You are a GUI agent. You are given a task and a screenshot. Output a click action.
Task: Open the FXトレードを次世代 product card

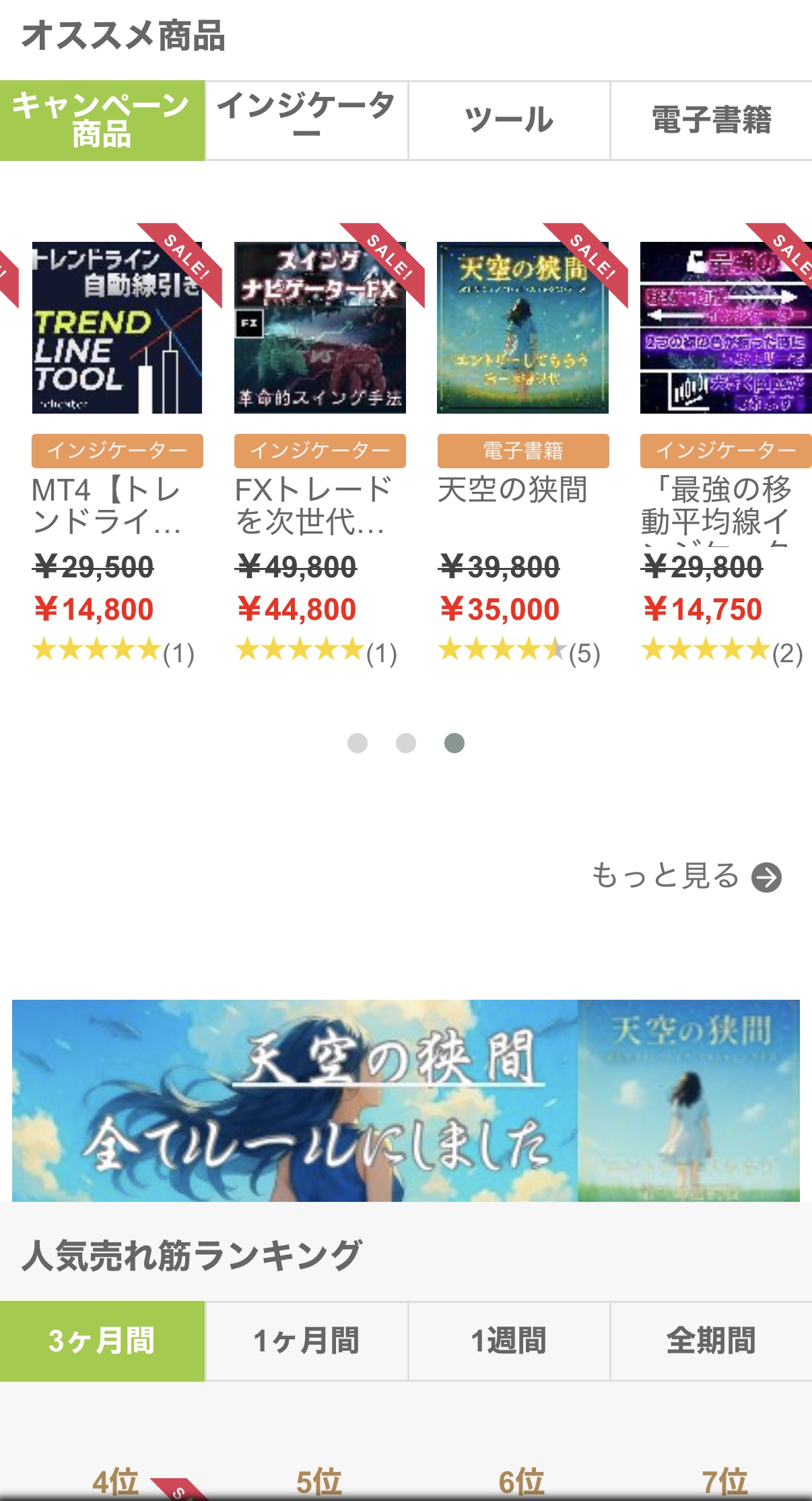320,328
